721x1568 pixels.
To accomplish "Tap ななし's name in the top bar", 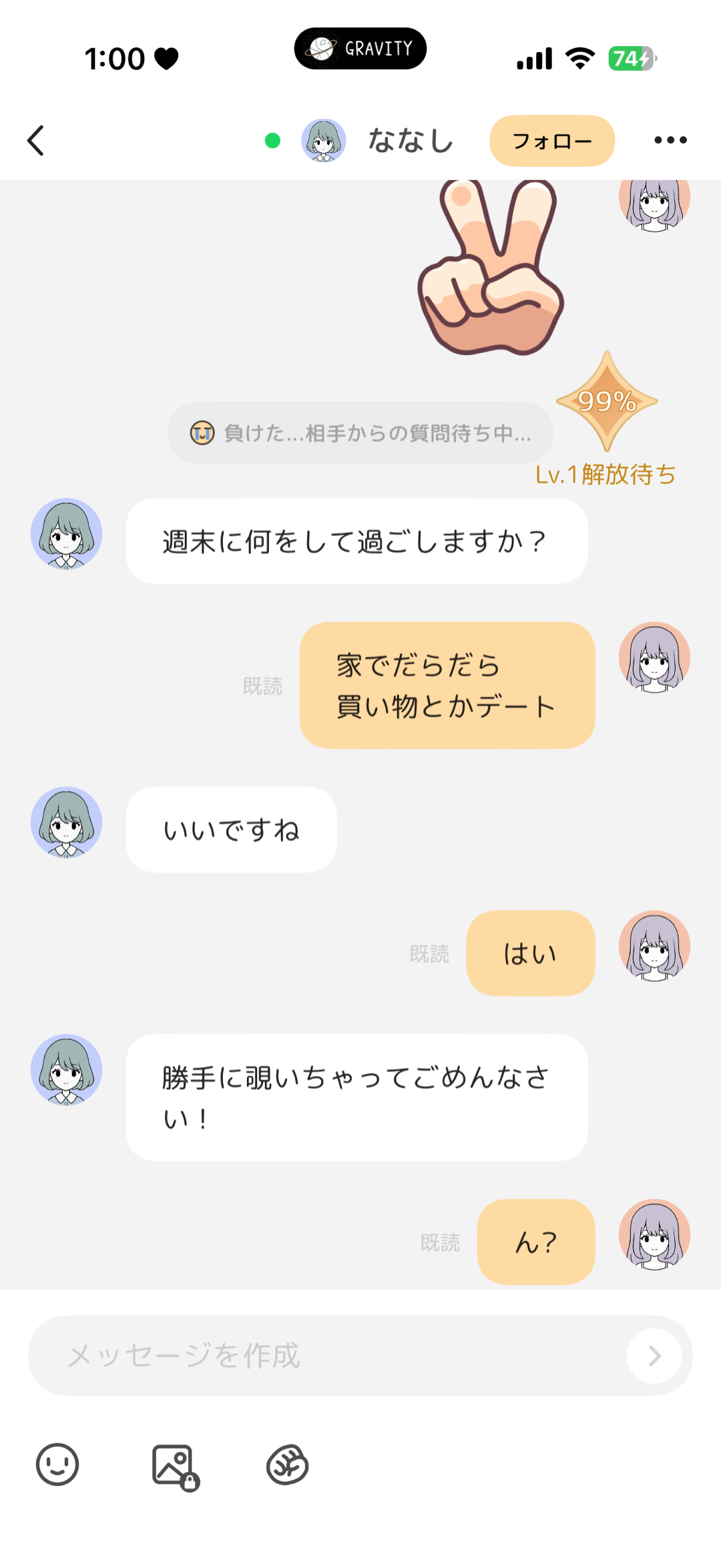I will point(409,141).
